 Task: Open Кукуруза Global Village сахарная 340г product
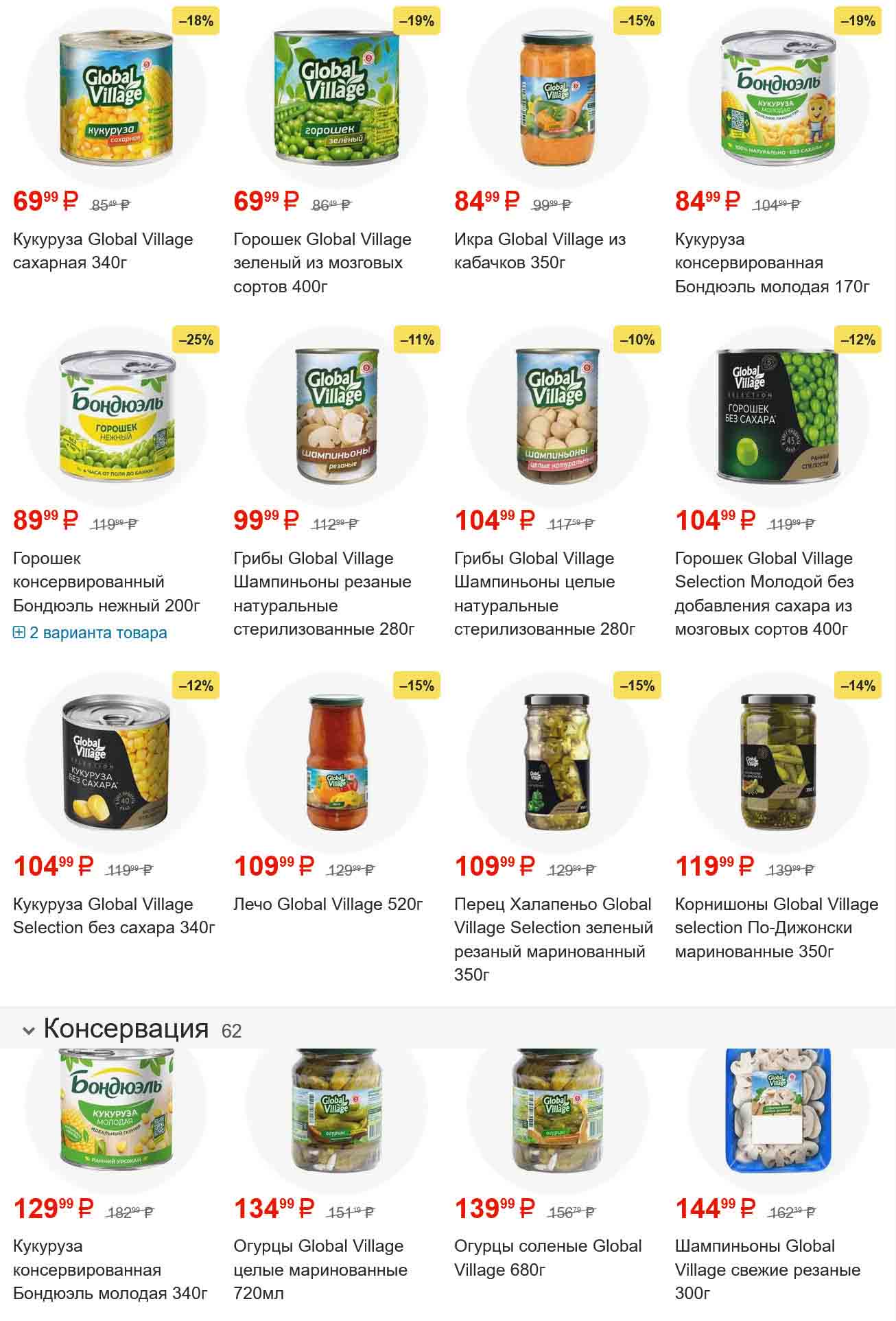103,250
